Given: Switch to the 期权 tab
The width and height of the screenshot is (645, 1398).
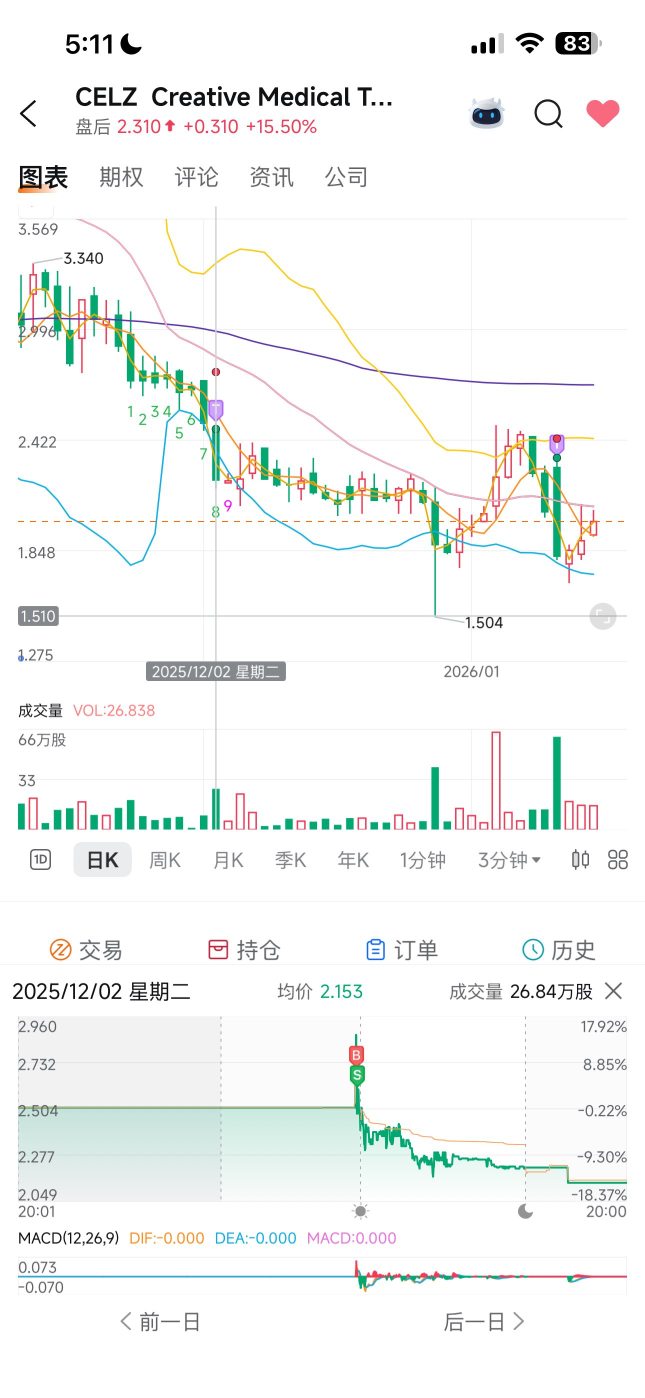Looking at the screenshot, I should click(121, 177).
